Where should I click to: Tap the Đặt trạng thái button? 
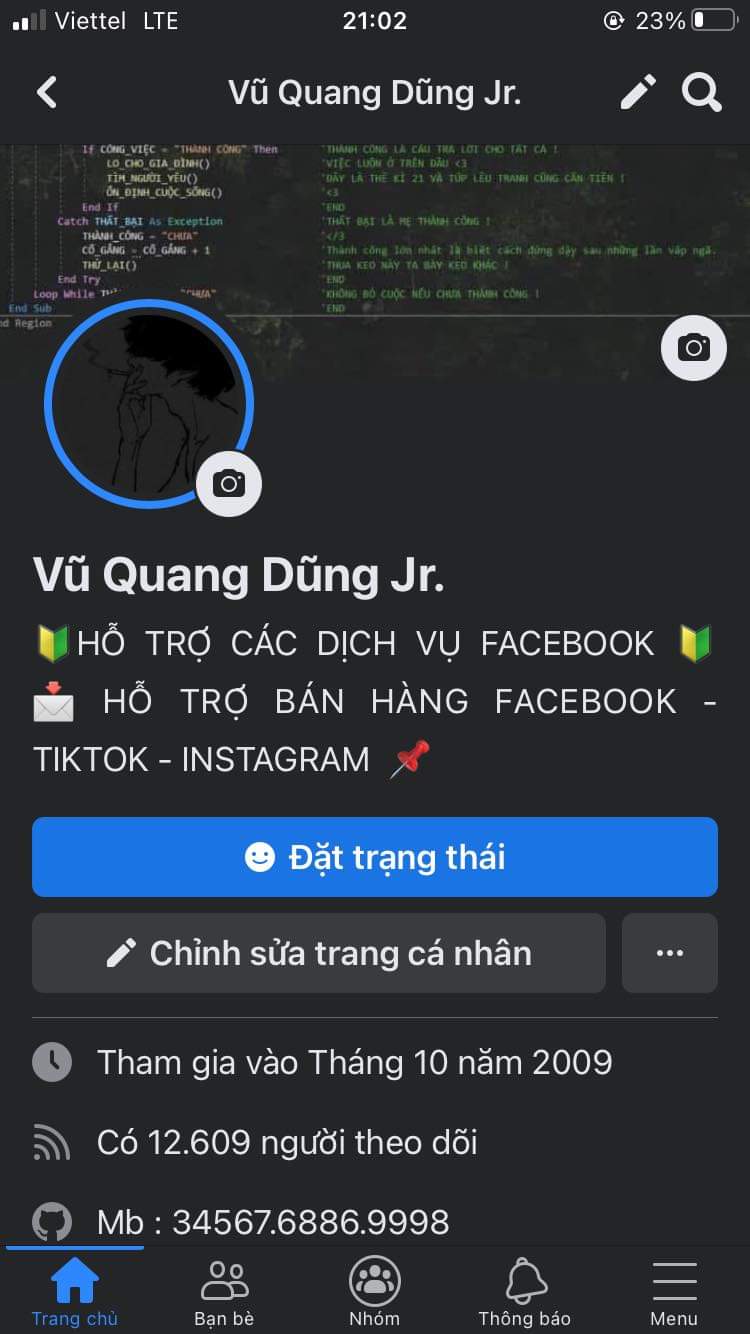pyautogui.click(x=375, y=857)
